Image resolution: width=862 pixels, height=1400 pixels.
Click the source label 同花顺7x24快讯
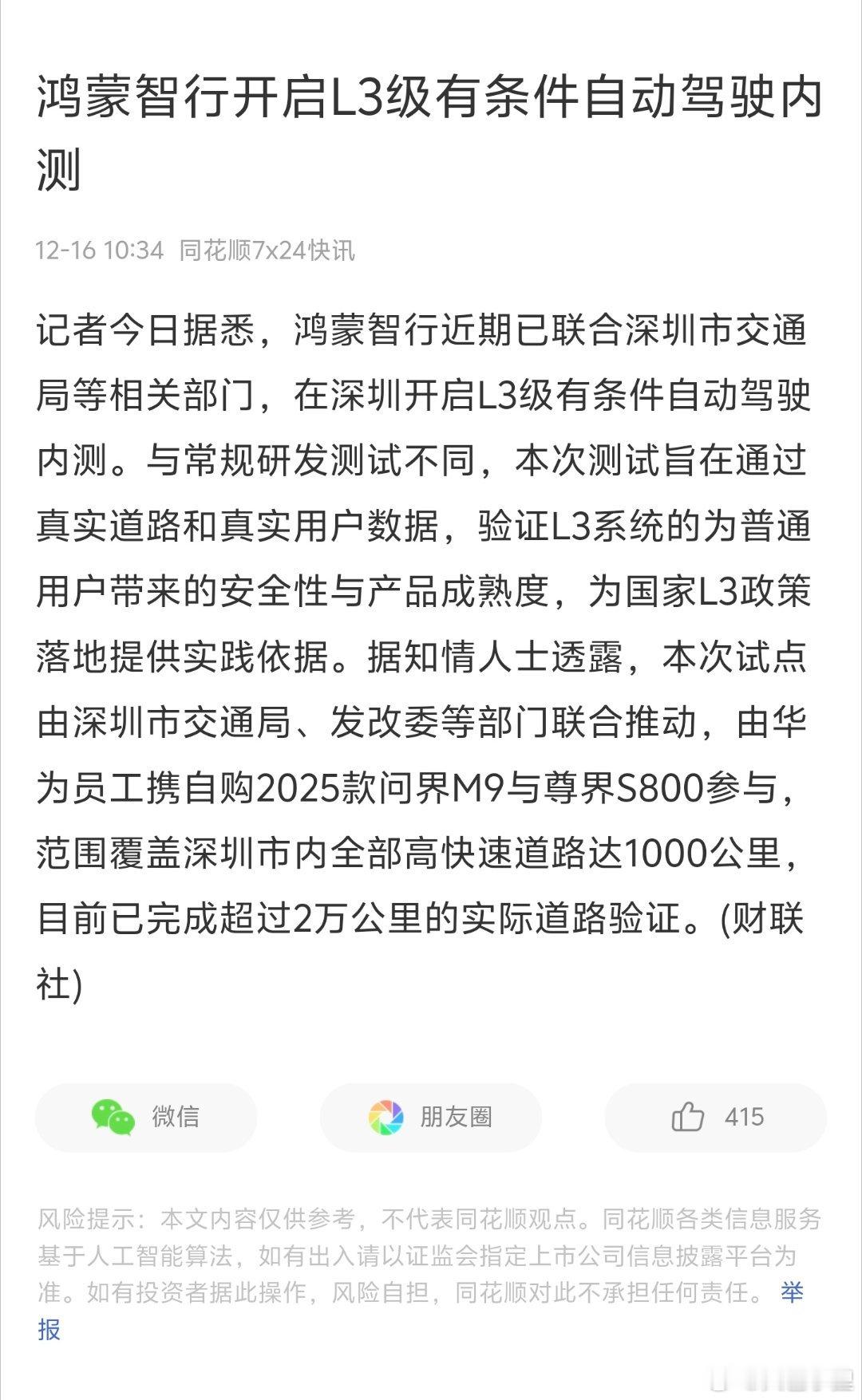coord(267,250)
